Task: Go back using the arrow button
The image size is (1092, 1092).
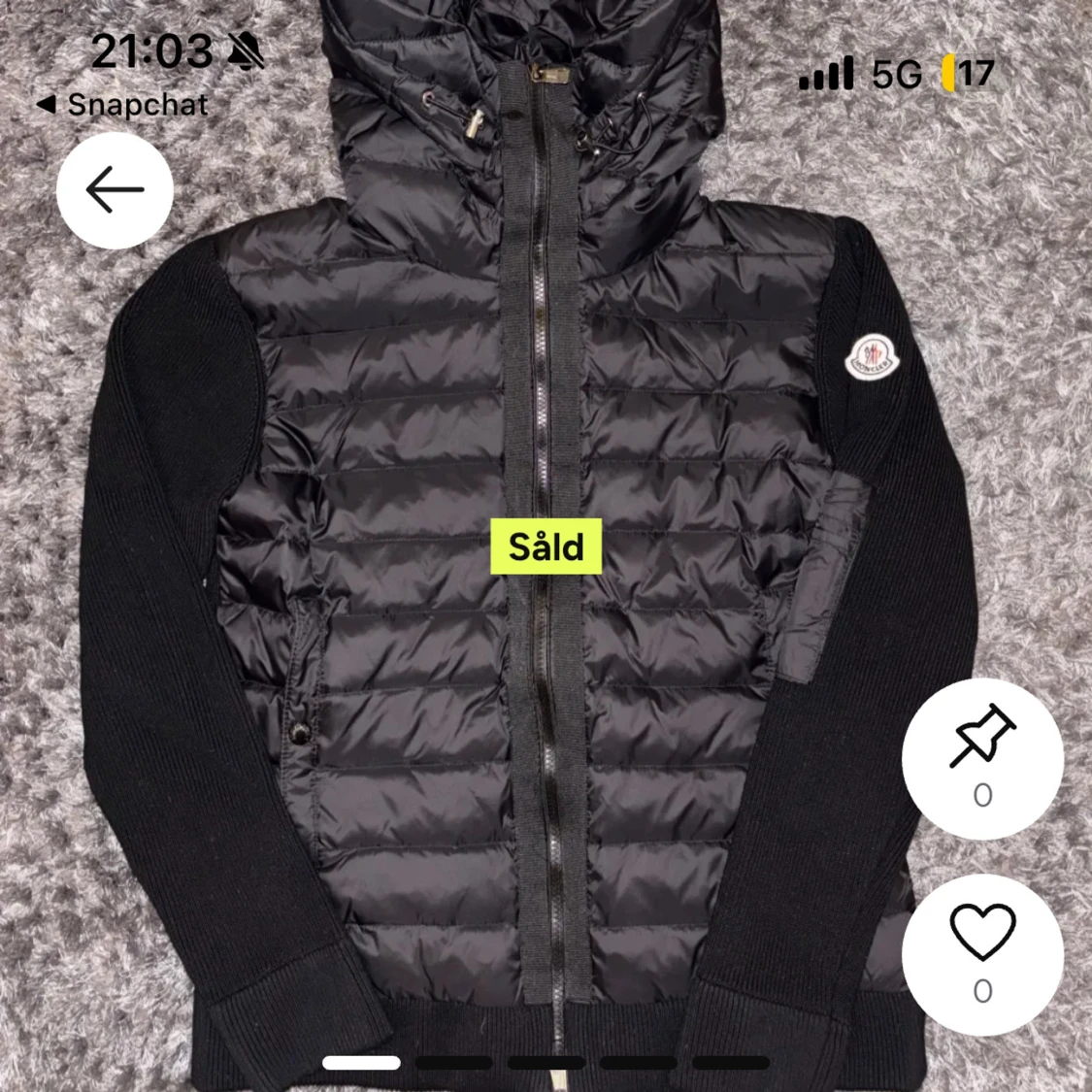Action: coord(115,190)
